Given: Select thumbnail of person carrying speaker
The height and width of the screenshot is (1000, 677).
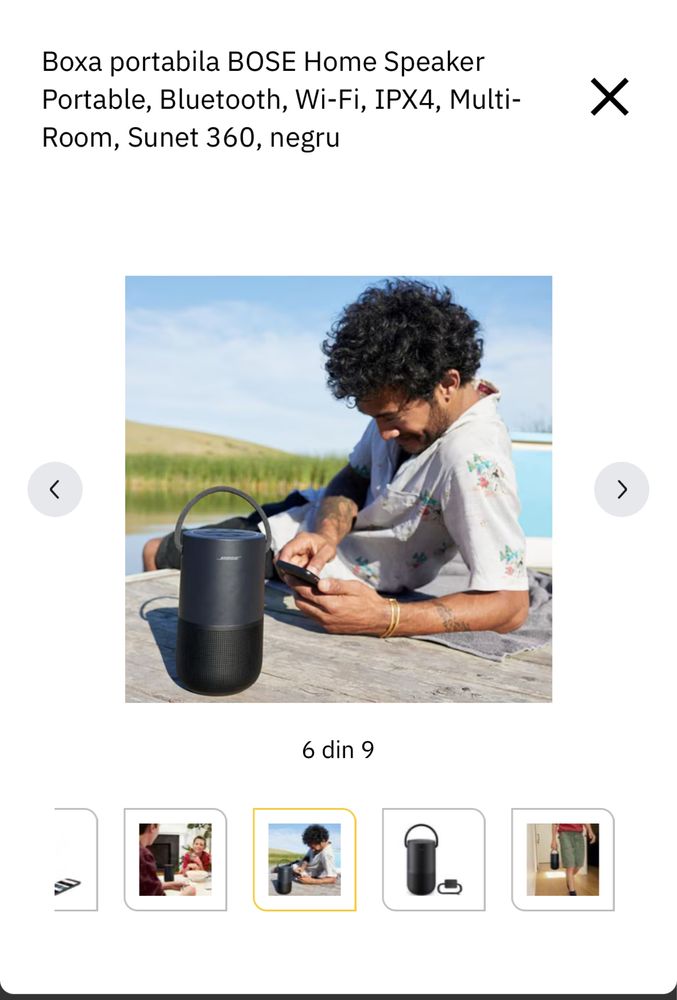Looking at the screenshot, I should click(562, 859).
